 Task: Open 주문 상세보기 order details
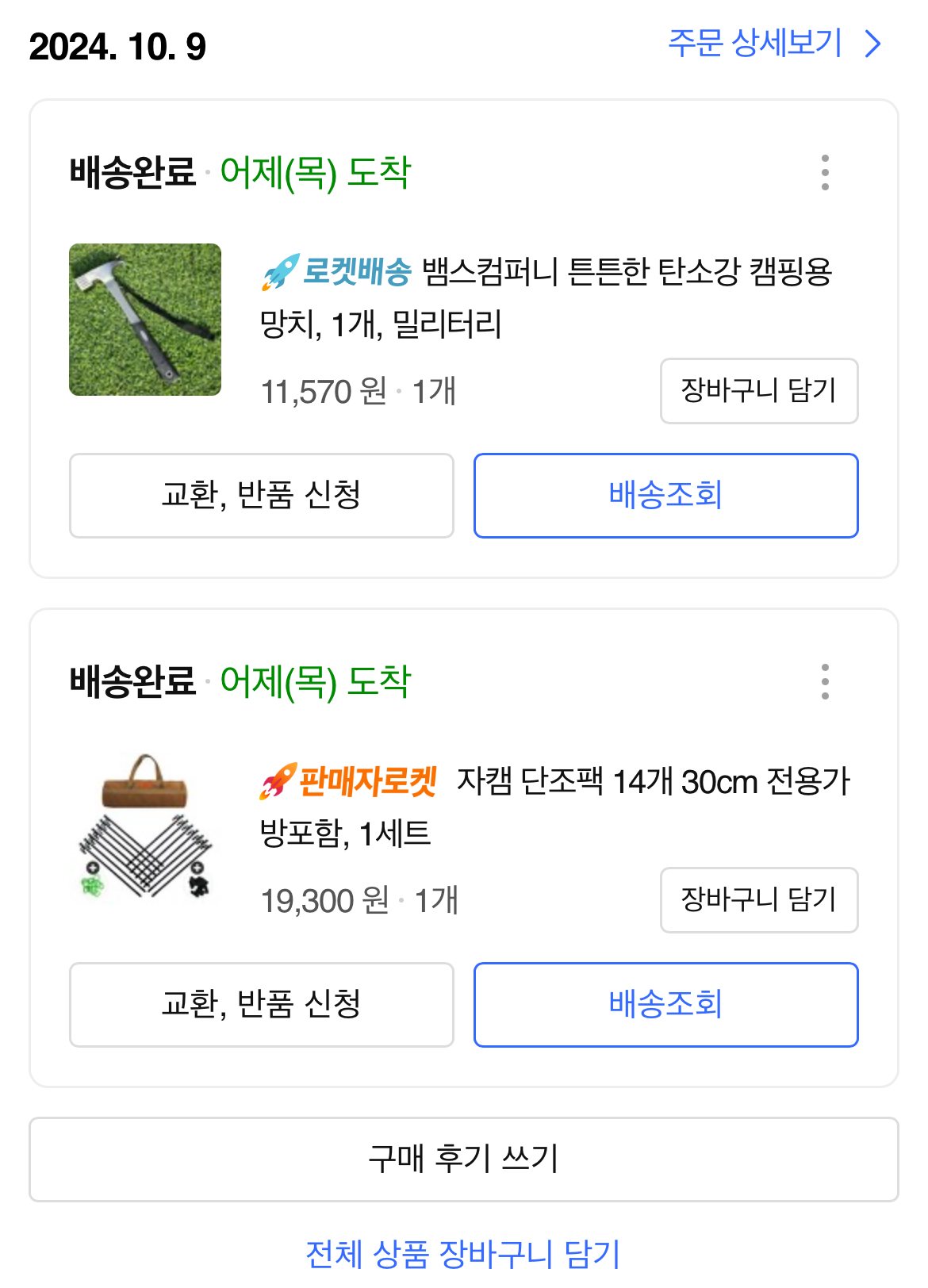(773, 44)
